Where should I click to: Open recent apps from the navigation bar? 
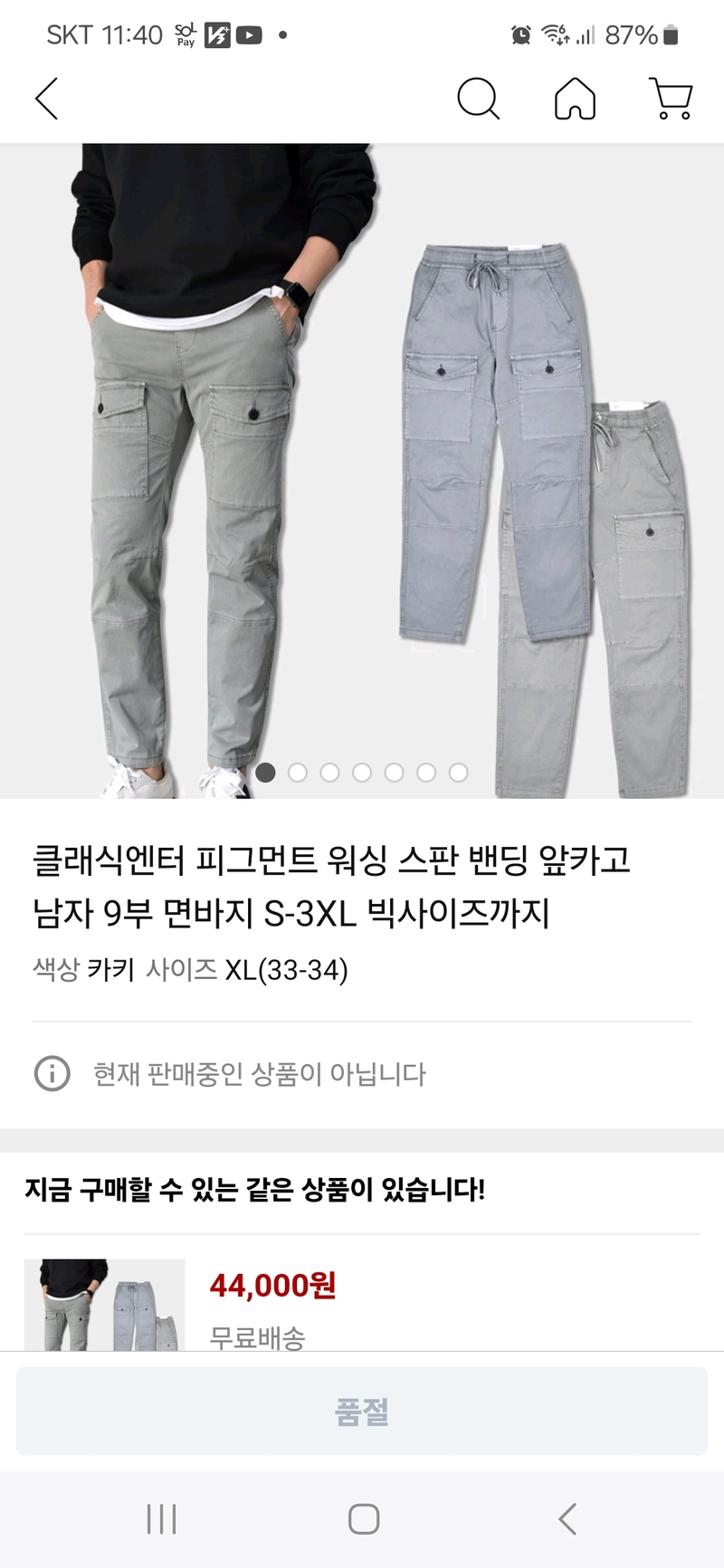point(161,1519)
